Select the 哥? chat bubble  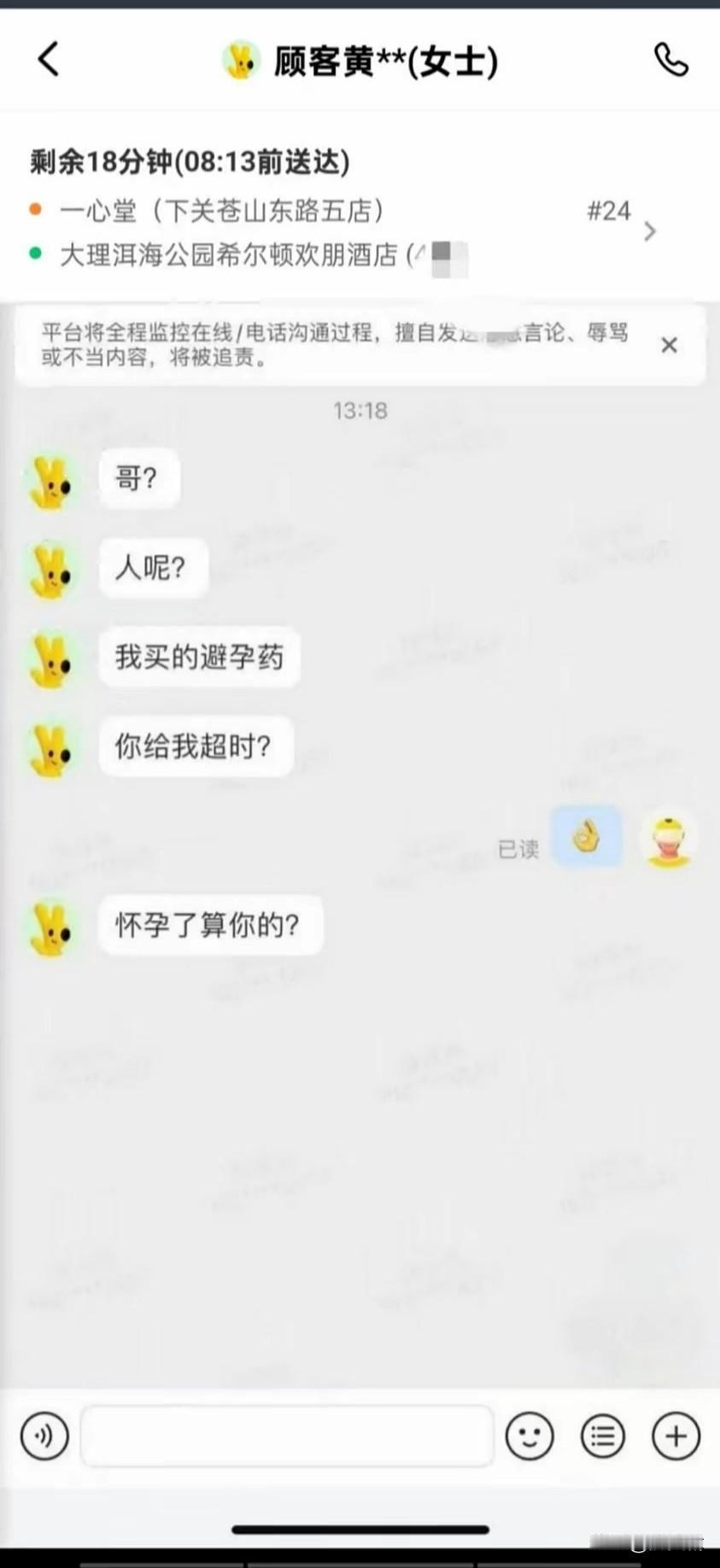[x=138, y=479]
